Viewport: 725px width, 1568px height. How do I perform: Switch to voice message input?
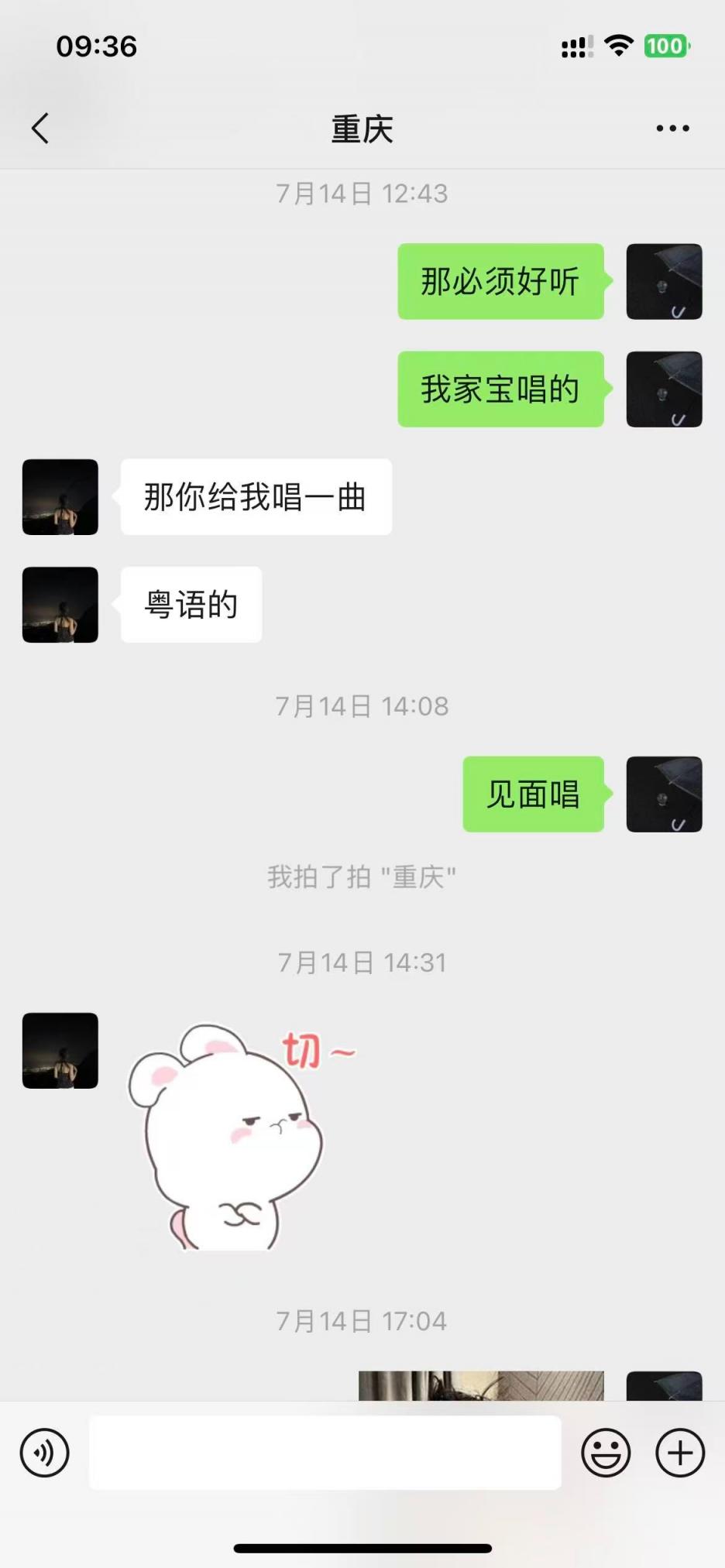[45, 1453]
